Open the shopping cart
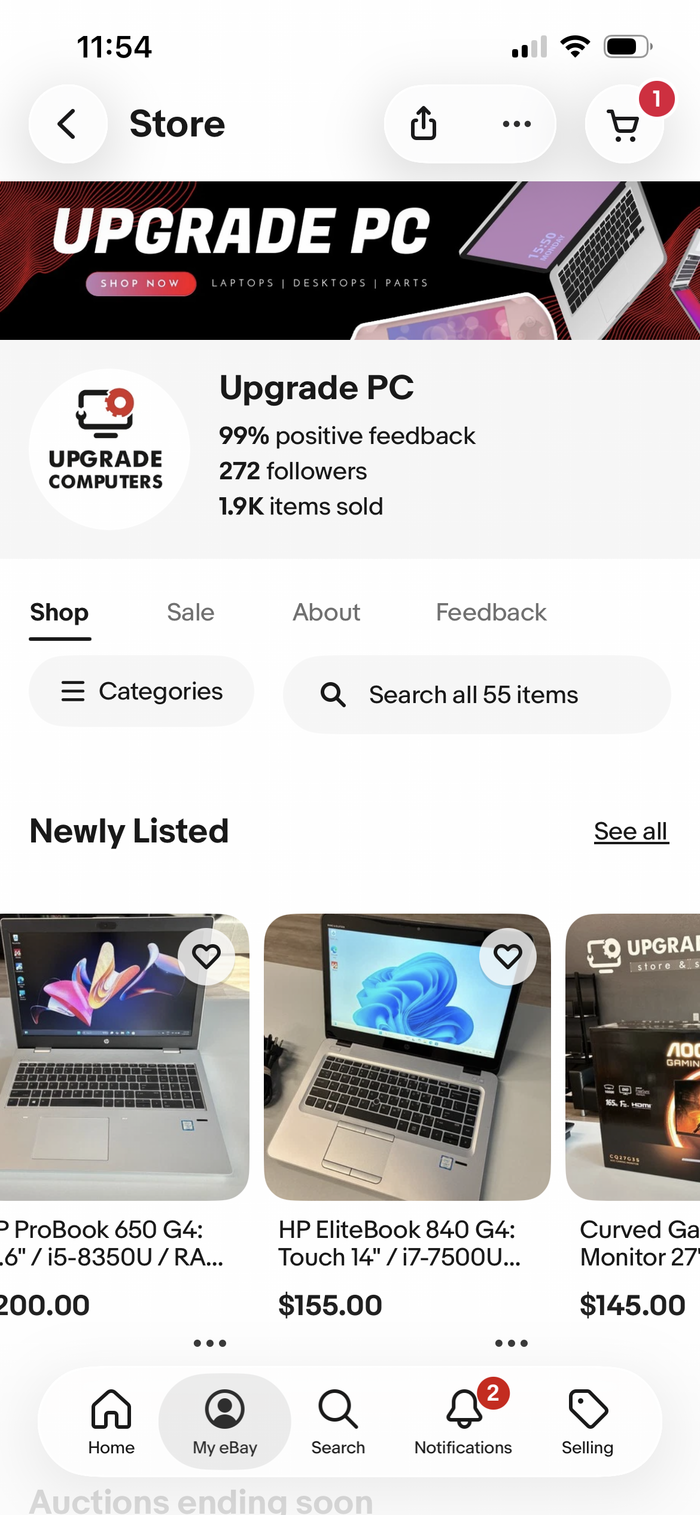The image size is (700, 1515). (624, 125)
